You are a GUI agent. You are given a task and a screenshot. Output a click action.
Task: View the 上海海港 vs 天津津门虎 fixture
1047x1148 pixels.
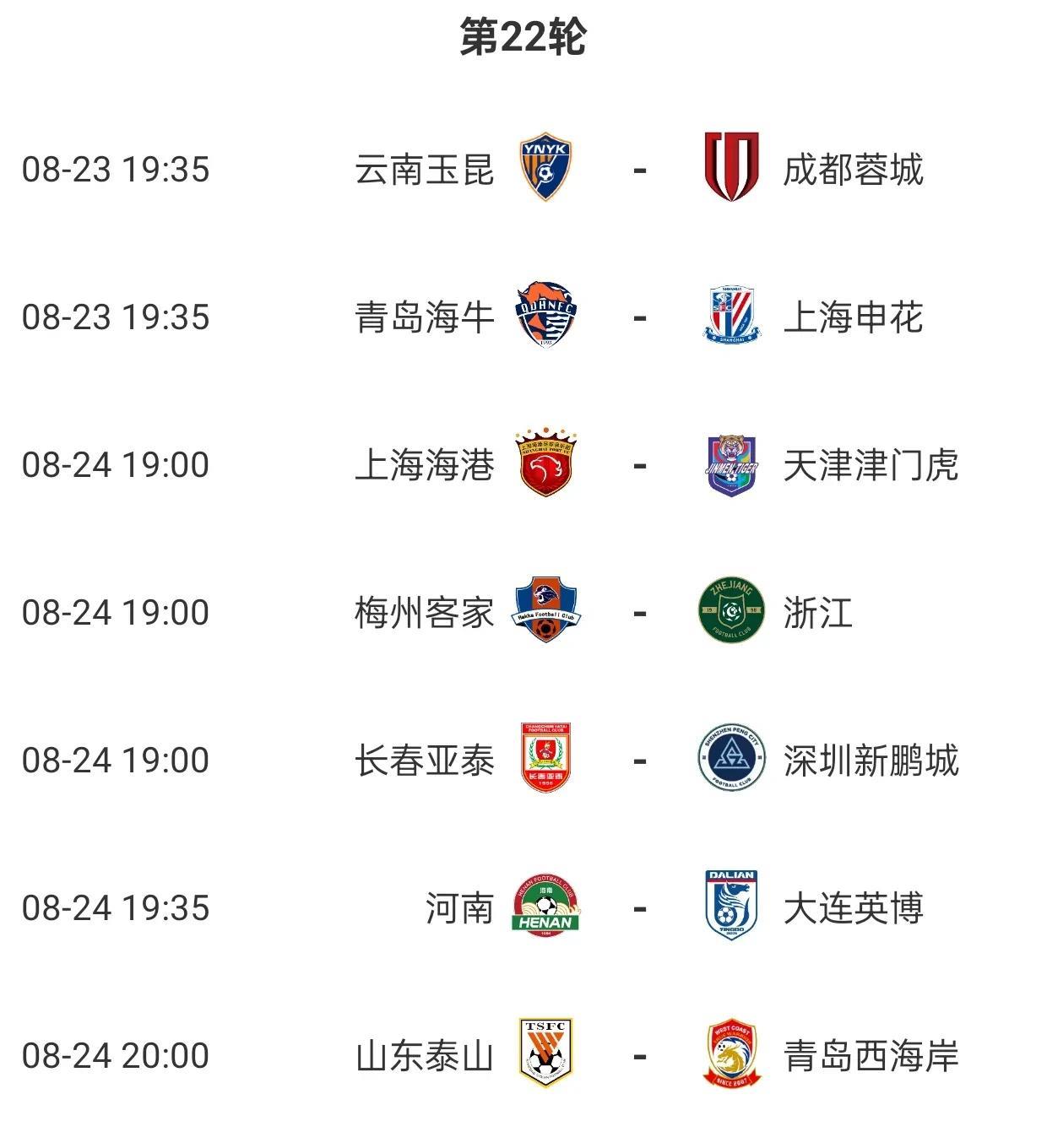click(x=523, y=464)
